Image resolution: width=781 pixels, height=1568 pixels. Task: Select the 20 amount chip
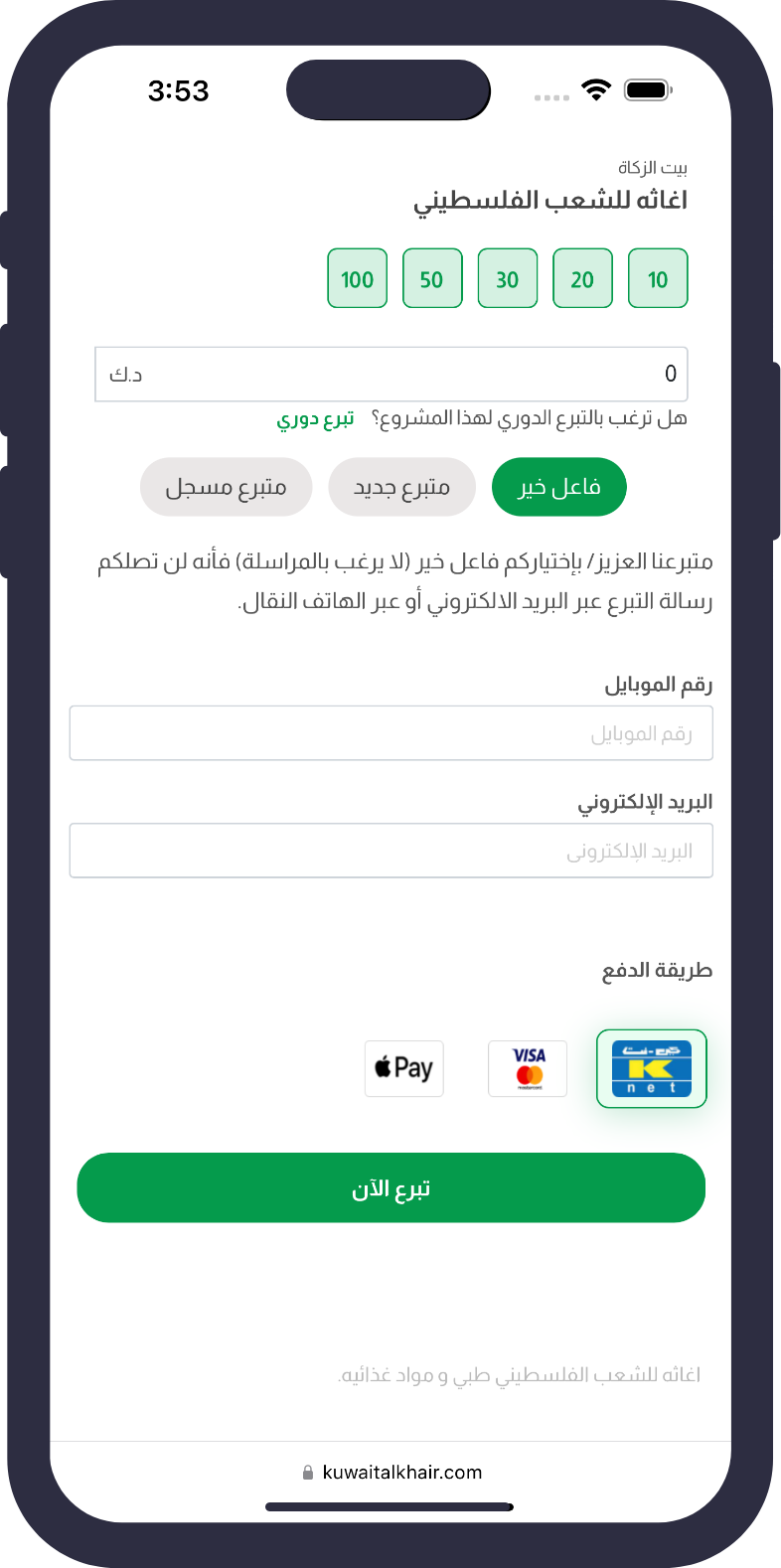(x=582, y=278)
